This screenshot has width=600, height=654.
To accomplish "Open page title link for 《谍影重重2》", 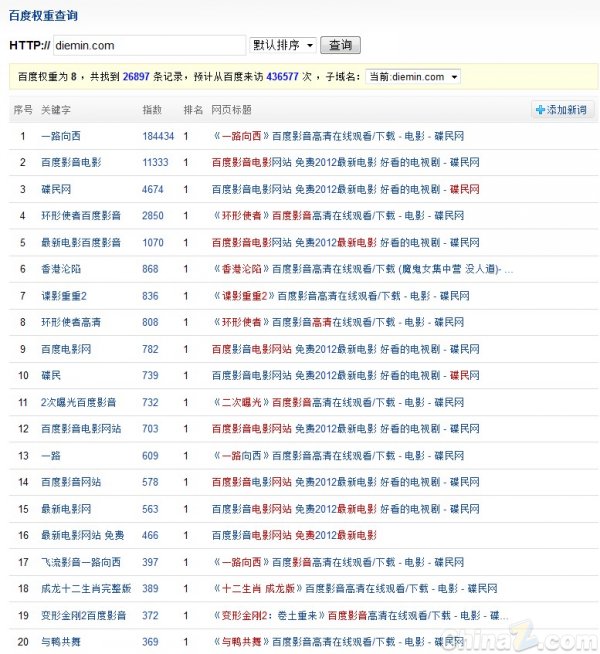I will point(340,296).
